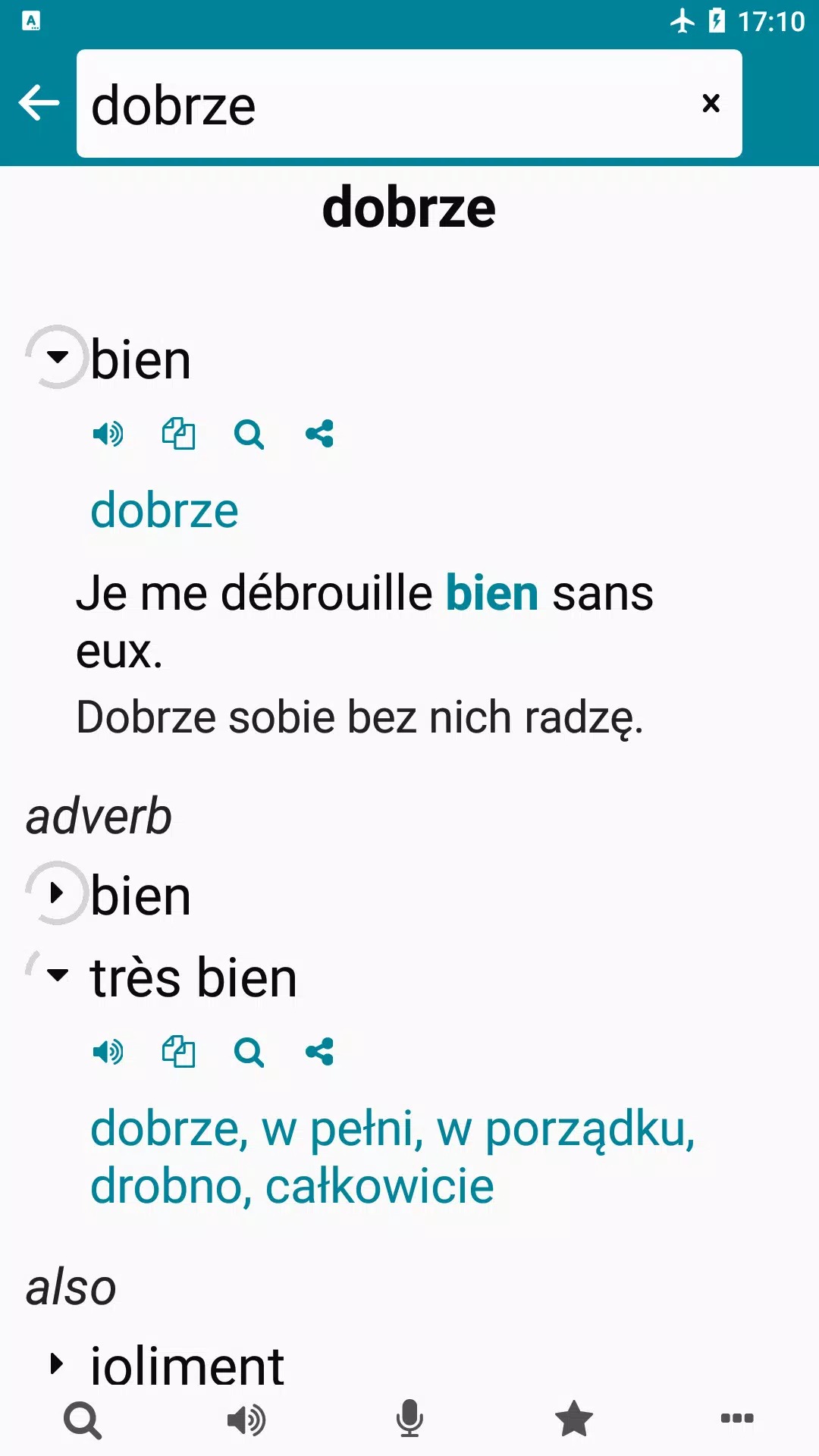Clear the search field text
Screen dimensions: 819x1456
pyautogui.click(x=711, y=103)
